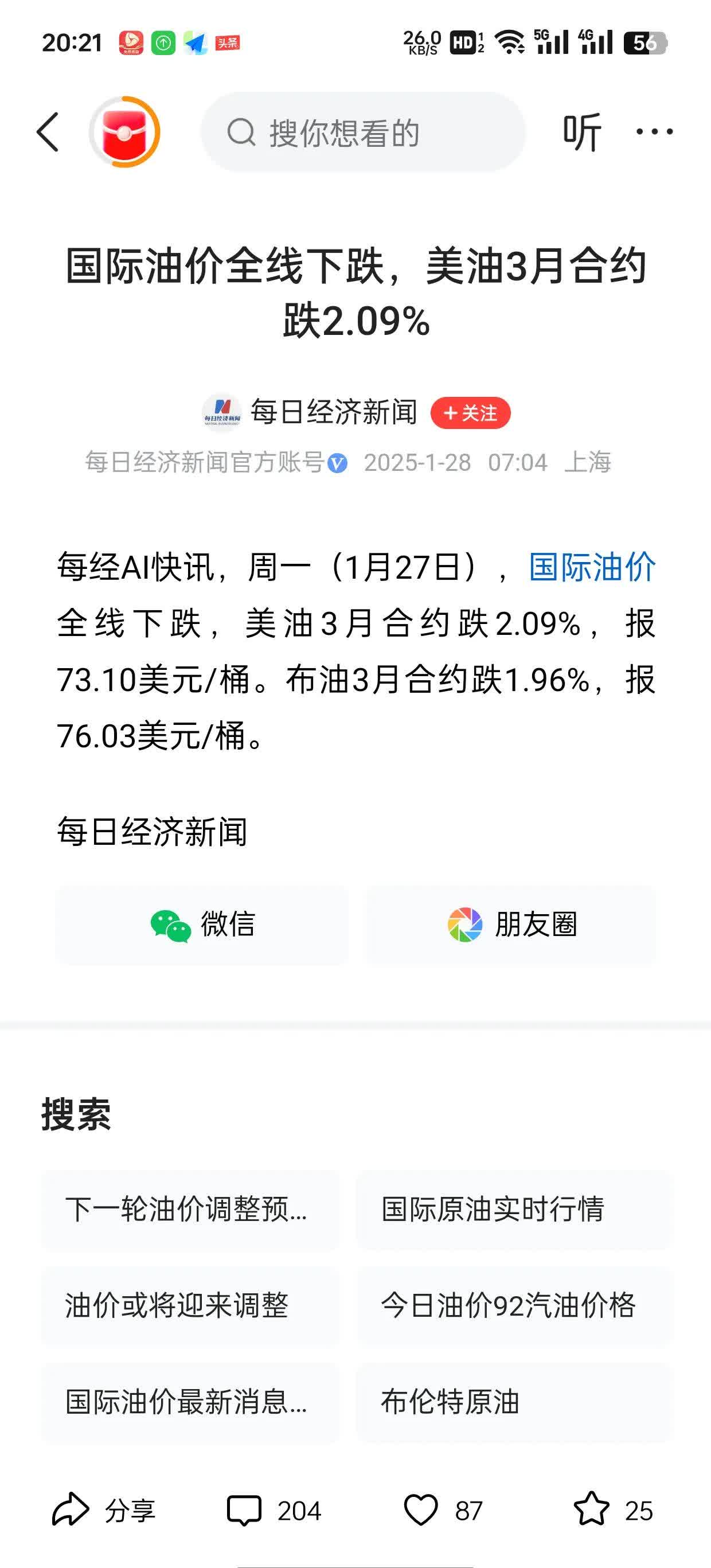Search 下一轮油价调整预... suggestion
Viewport: 711px width, 1568px height.
click(x=190, y=1209)
